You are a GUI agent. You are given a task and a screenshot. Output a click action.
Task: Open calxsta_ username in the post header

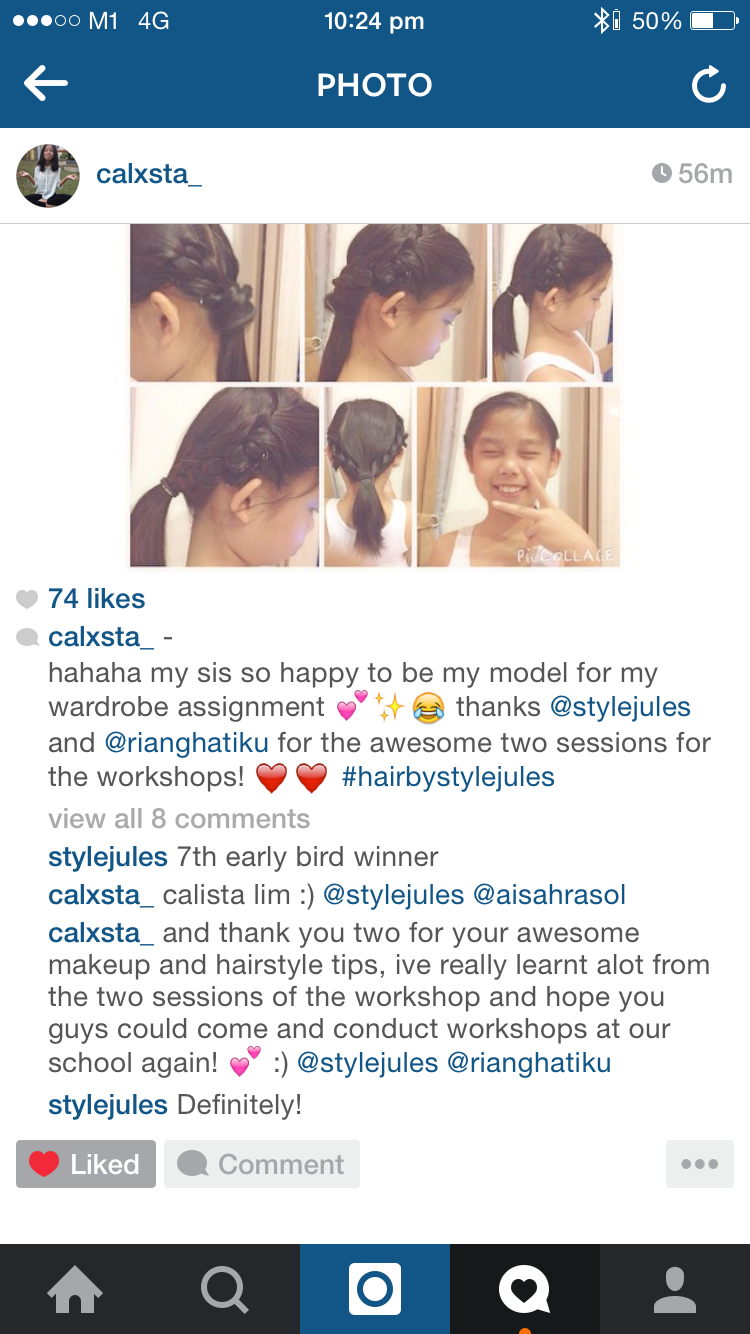click(x=149, y=174)
